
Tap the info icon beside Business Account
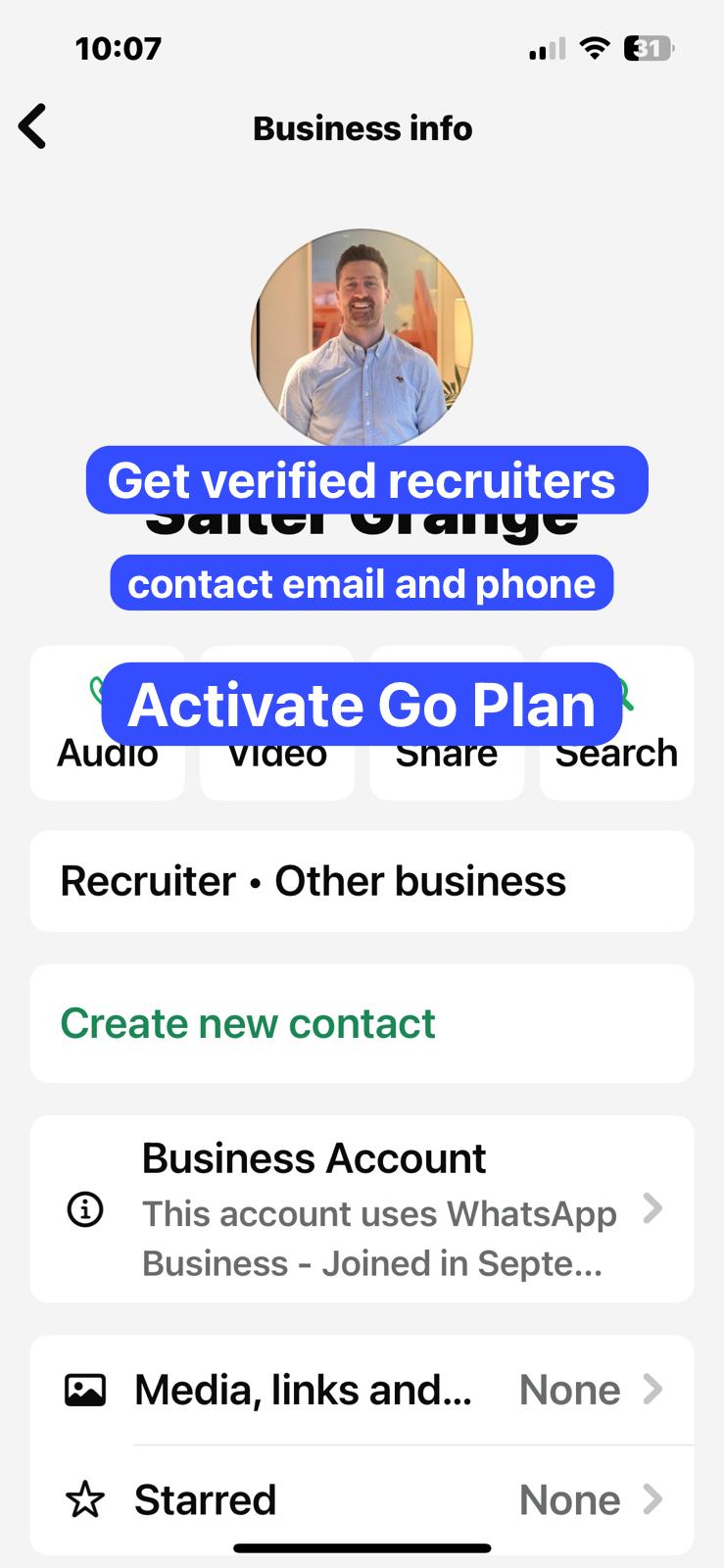point(85,1211)
